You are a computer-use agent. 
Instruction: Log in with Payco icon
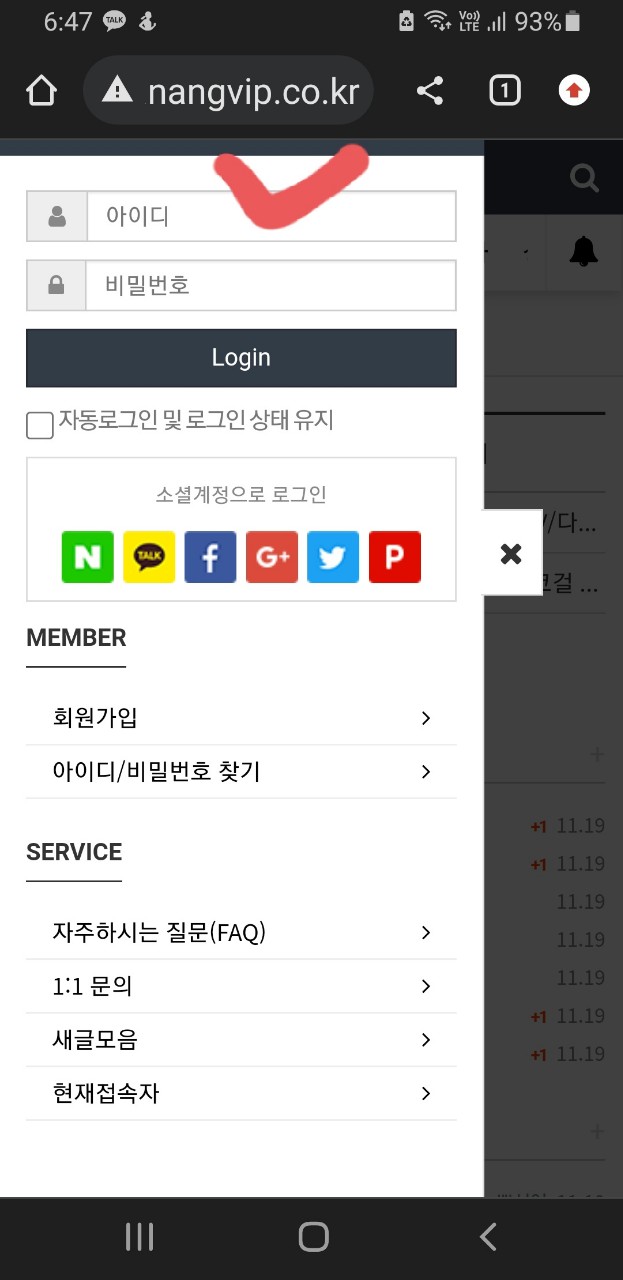[394, 557]
